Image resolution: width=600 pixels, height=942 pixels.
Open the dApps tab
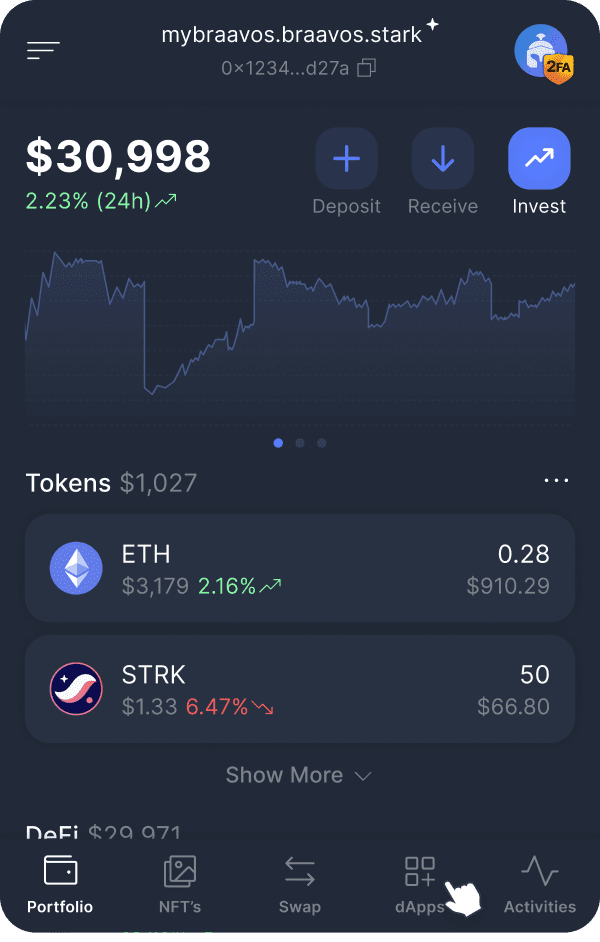pyautogui.click(x=420, y=885)
